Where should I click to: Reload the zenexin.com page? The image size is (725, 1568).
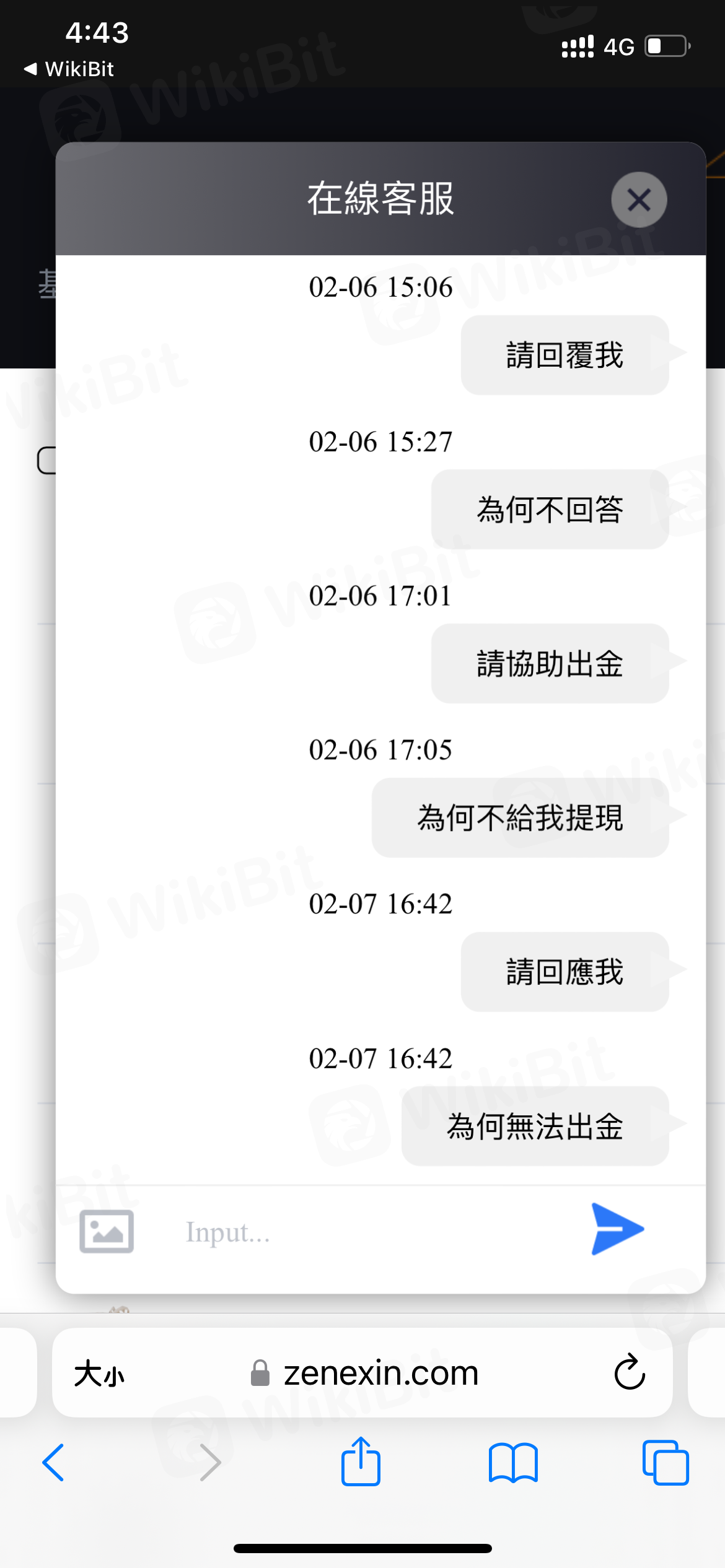click(x=630, y=1372)
